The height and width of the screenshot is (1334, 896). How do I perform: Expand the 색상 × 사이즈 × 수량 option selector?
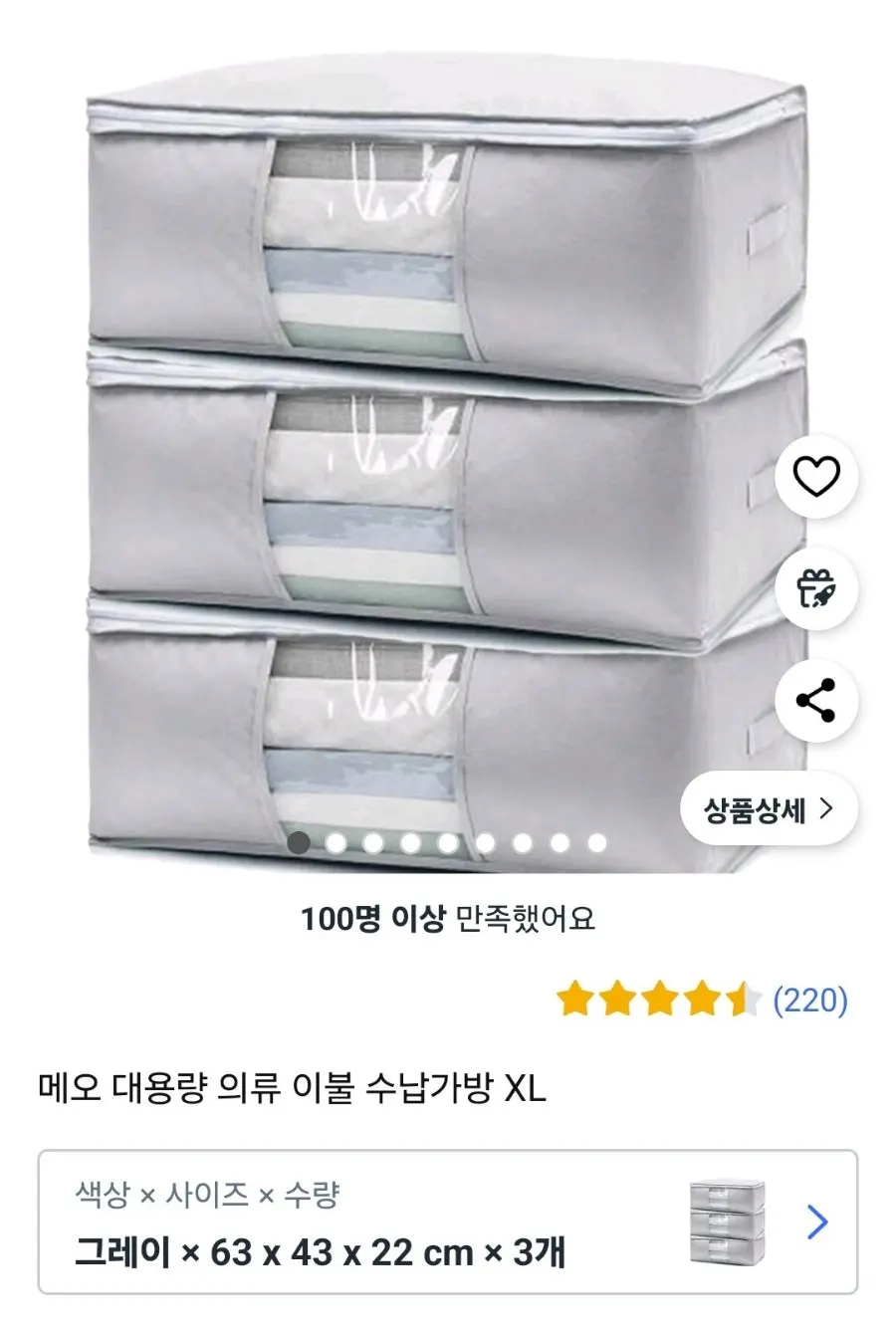[x=448, y=1222]
